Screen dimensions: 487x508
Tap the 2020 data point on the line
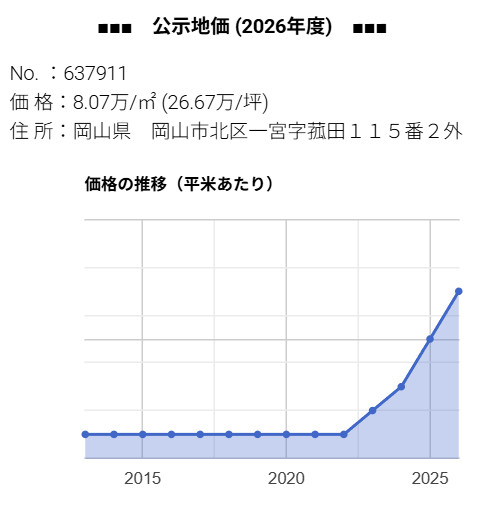pyautogui.click(x=286, y=434)
